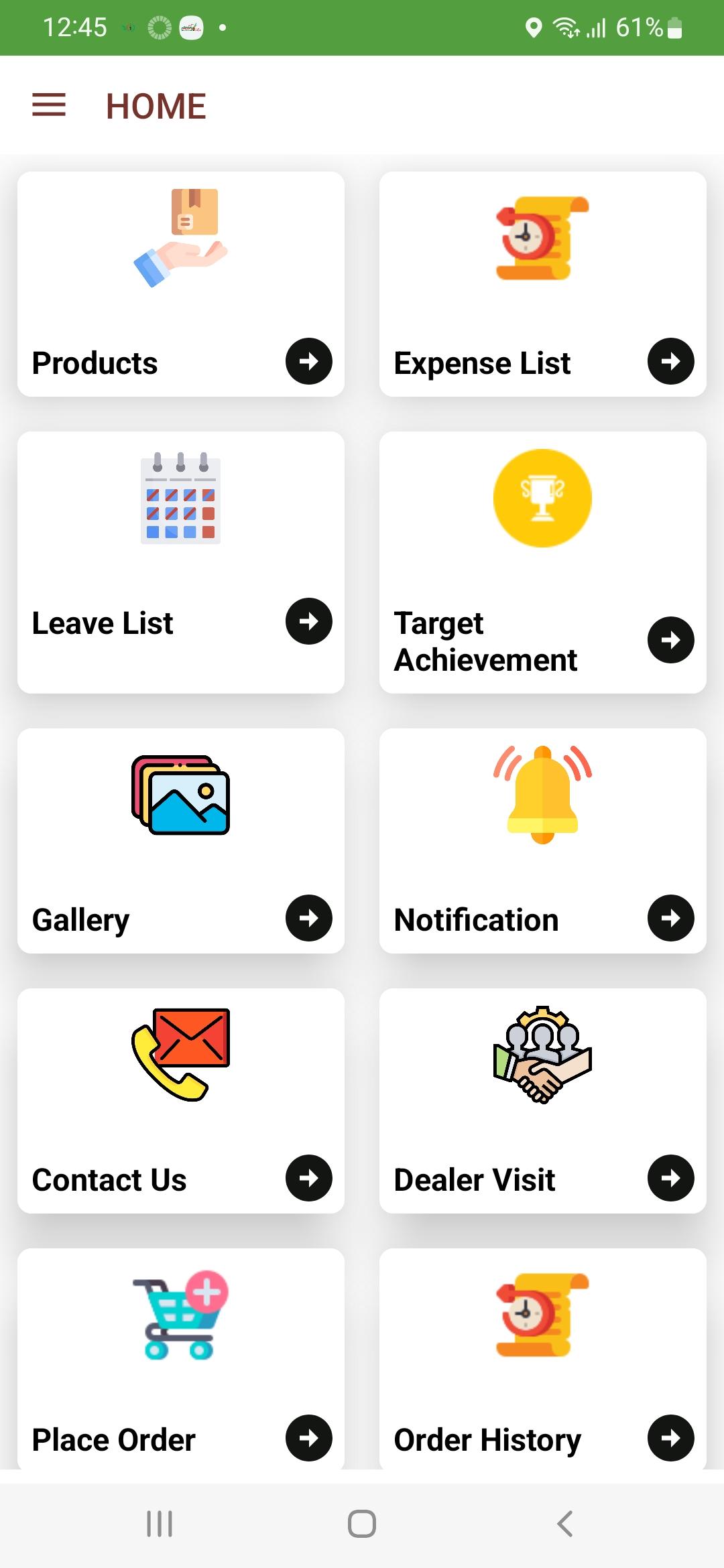Viewport: 724px width, 1568px height.
Task: Show recent apps from navigation bar
Action: (160, 1524)
